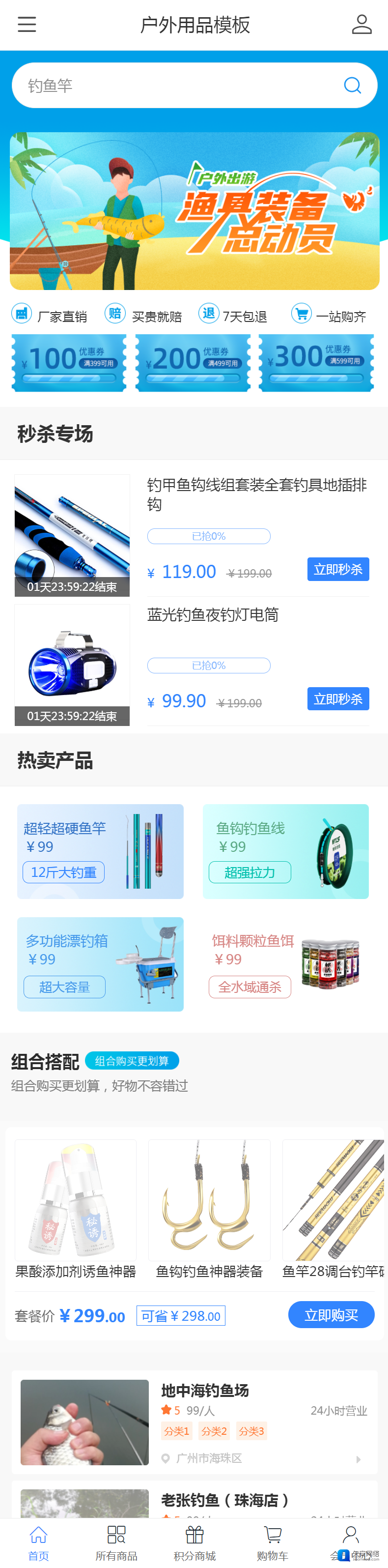Open the 渔具装备总动员 banner
The image size is (388, 1568).
pos(194,210)
